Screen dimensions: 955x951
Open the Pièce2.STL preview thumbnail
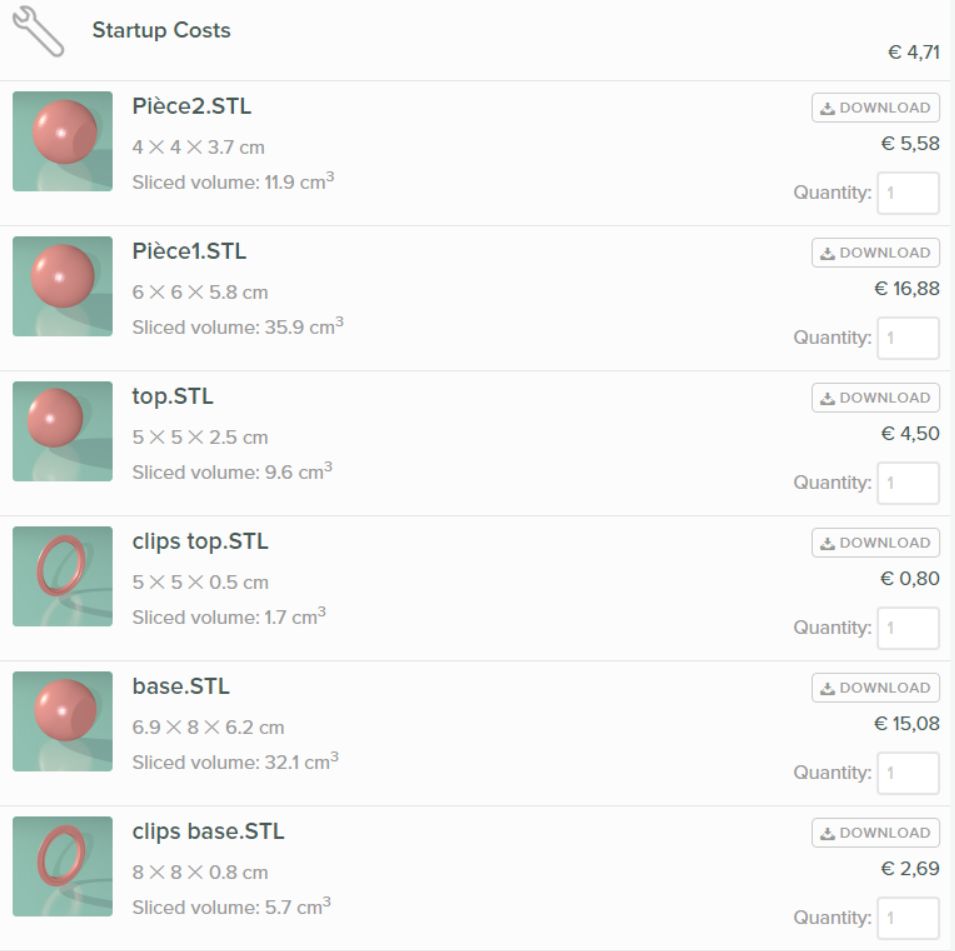(63, 141)
